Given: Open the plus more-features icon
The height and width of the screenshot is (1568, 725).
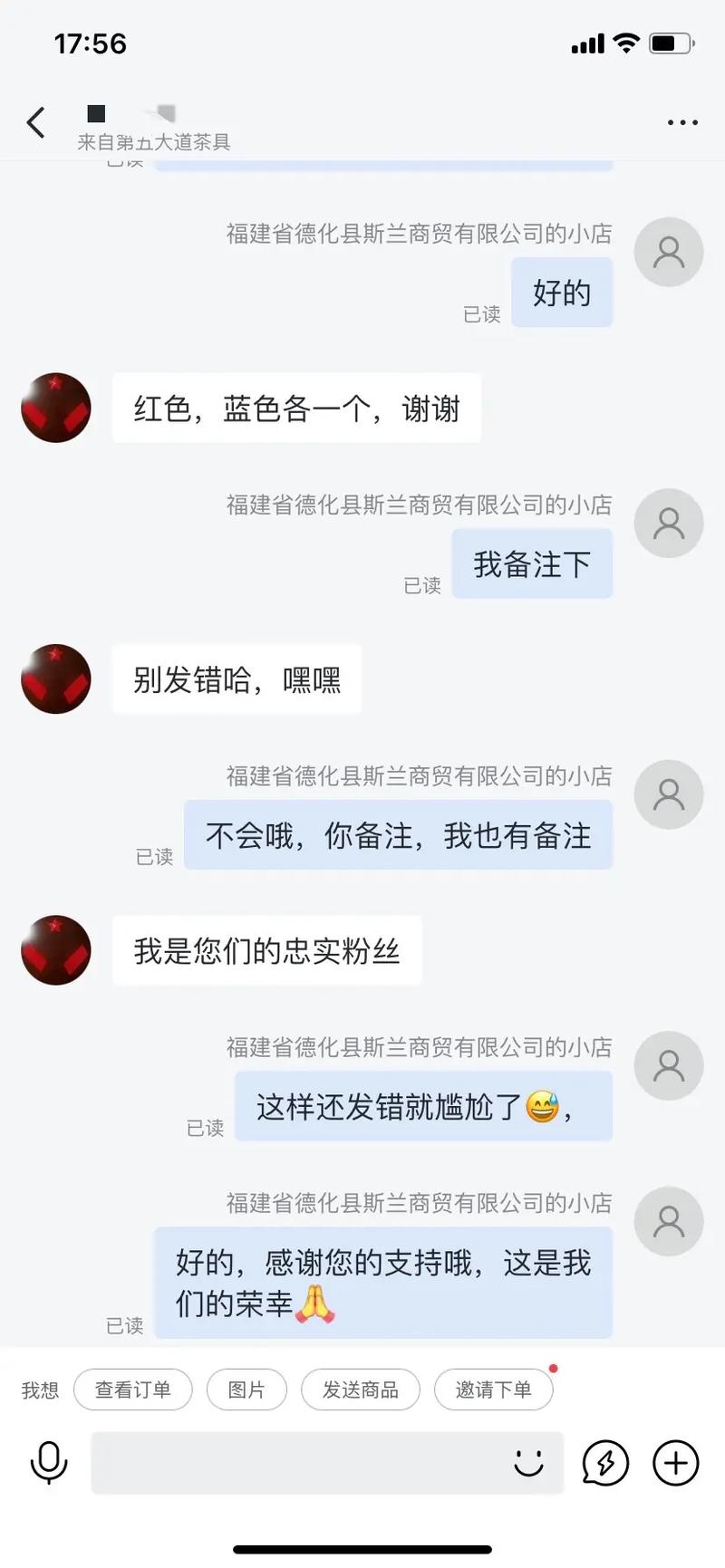Looking at the screenshot, I should [x=674, y=1462].
